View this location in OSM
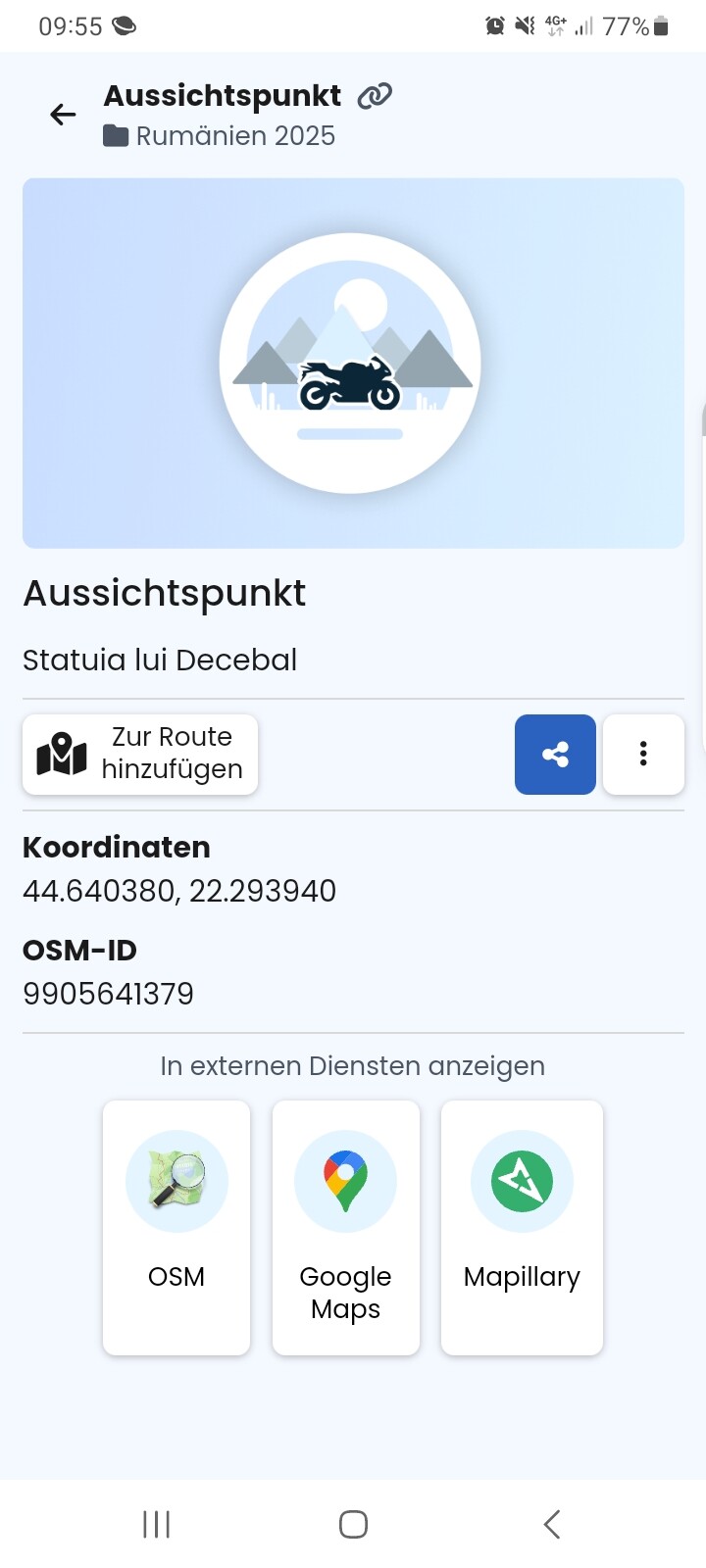 tap(176, 1227)
